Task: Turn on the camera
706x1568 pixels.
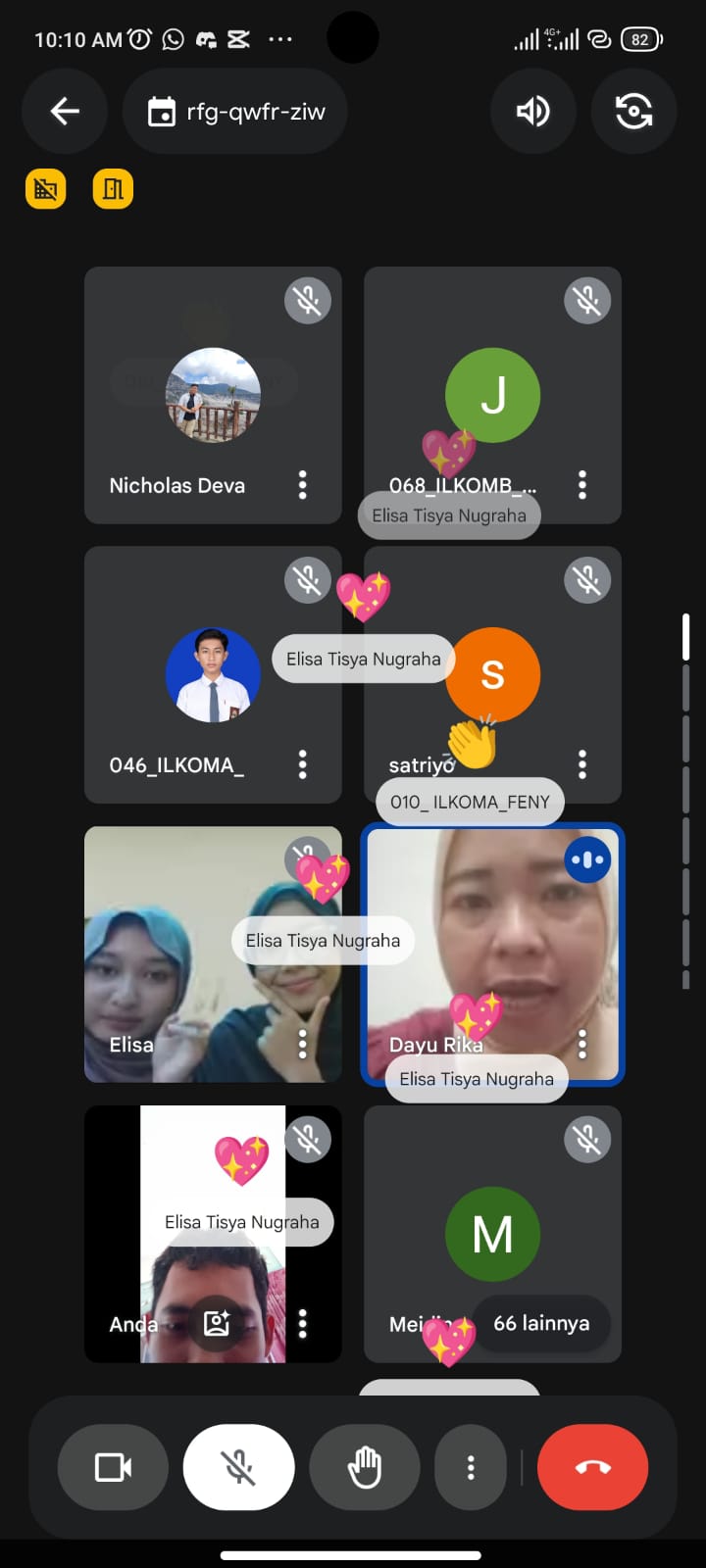Action: [113, 1467]
